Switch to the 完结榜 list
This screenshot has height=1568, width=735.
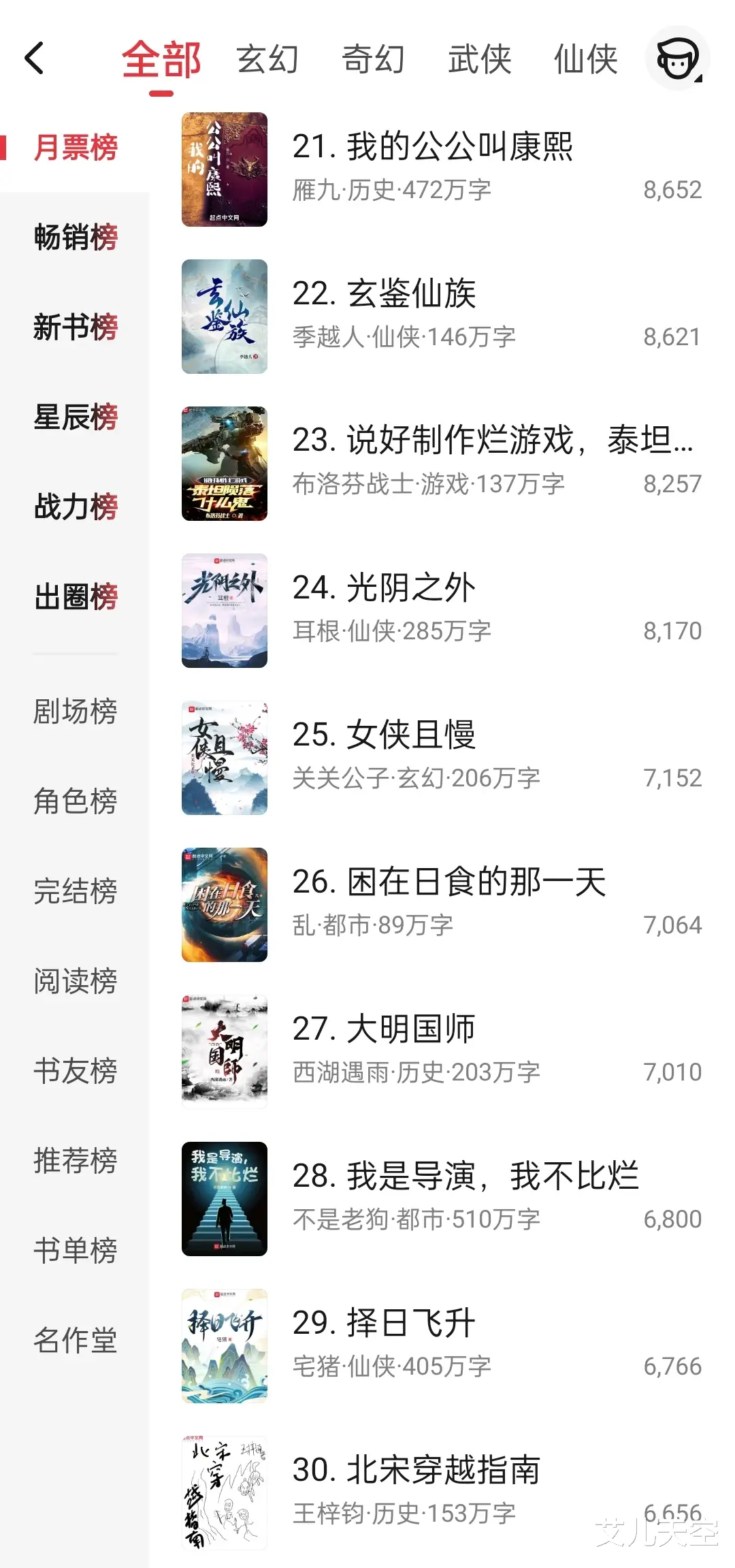pos(76,891)
